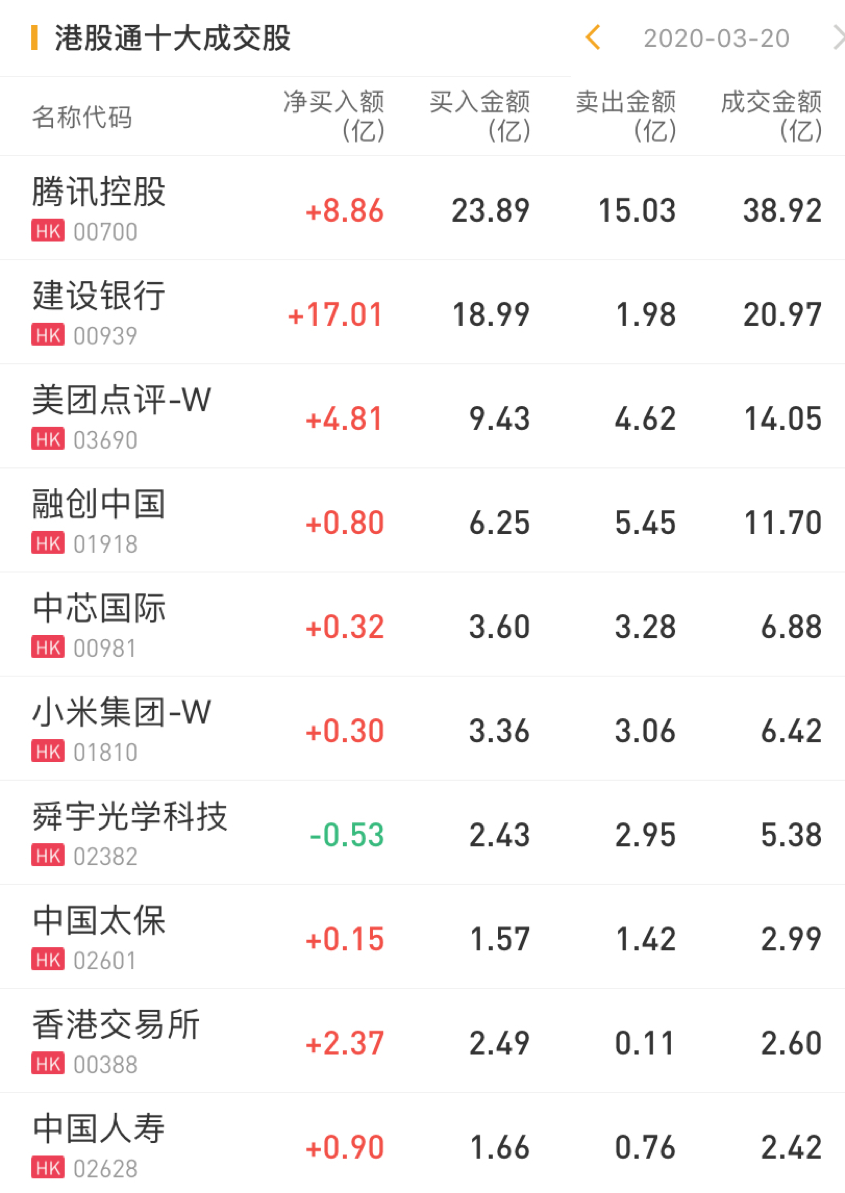Open 香港交易所 stock details
Viewport: 845px width, 1193px height.
tap(116, 1024)
